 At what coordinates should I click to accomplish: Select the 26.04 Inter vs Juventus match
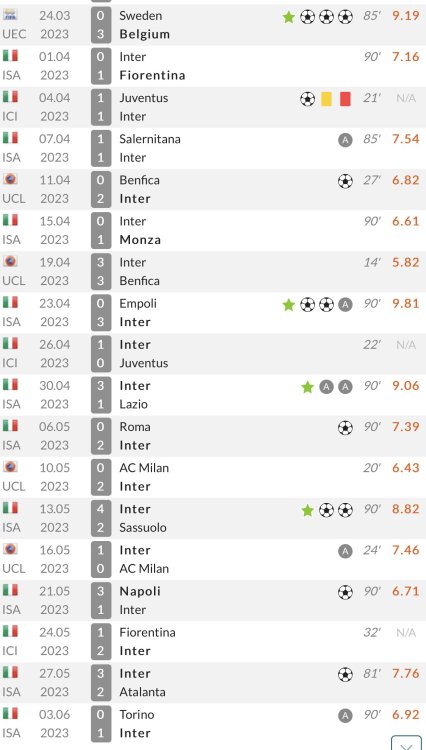point(213,354)
